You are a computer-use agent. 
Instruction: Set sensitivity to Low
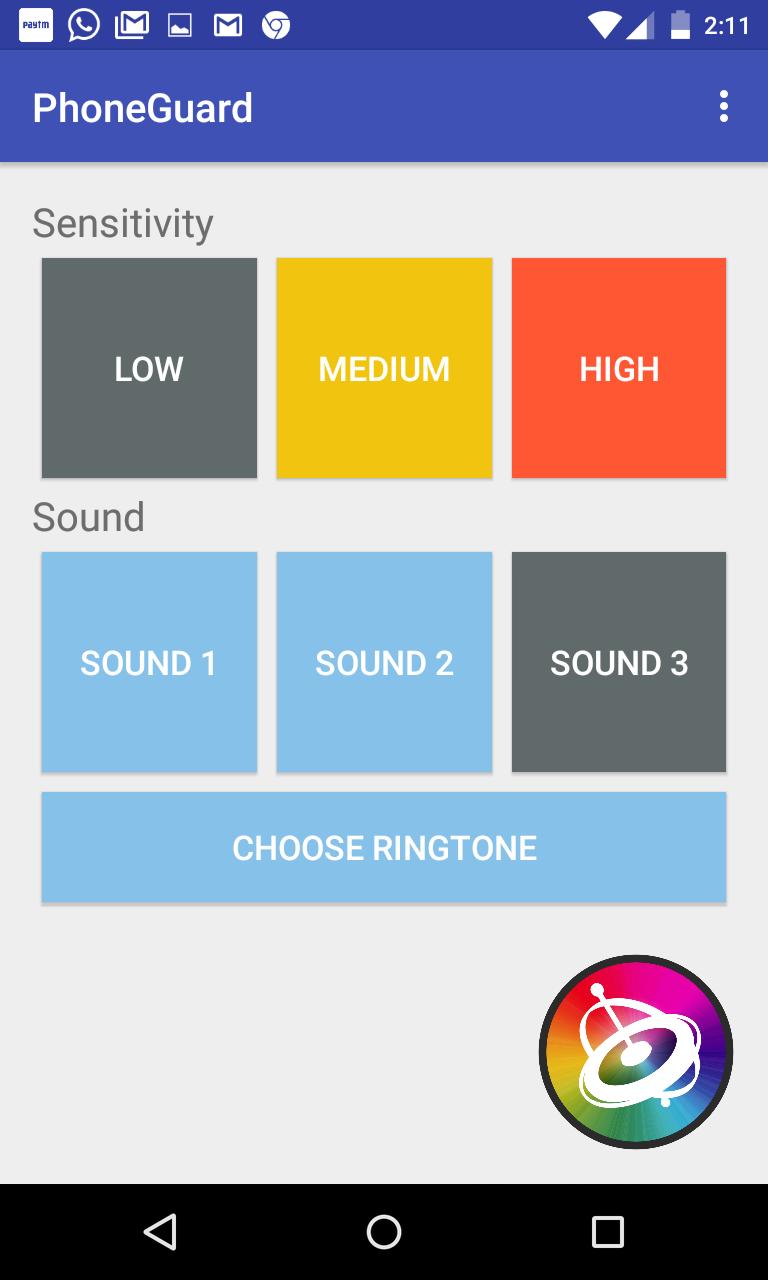[x=149, y=368]
